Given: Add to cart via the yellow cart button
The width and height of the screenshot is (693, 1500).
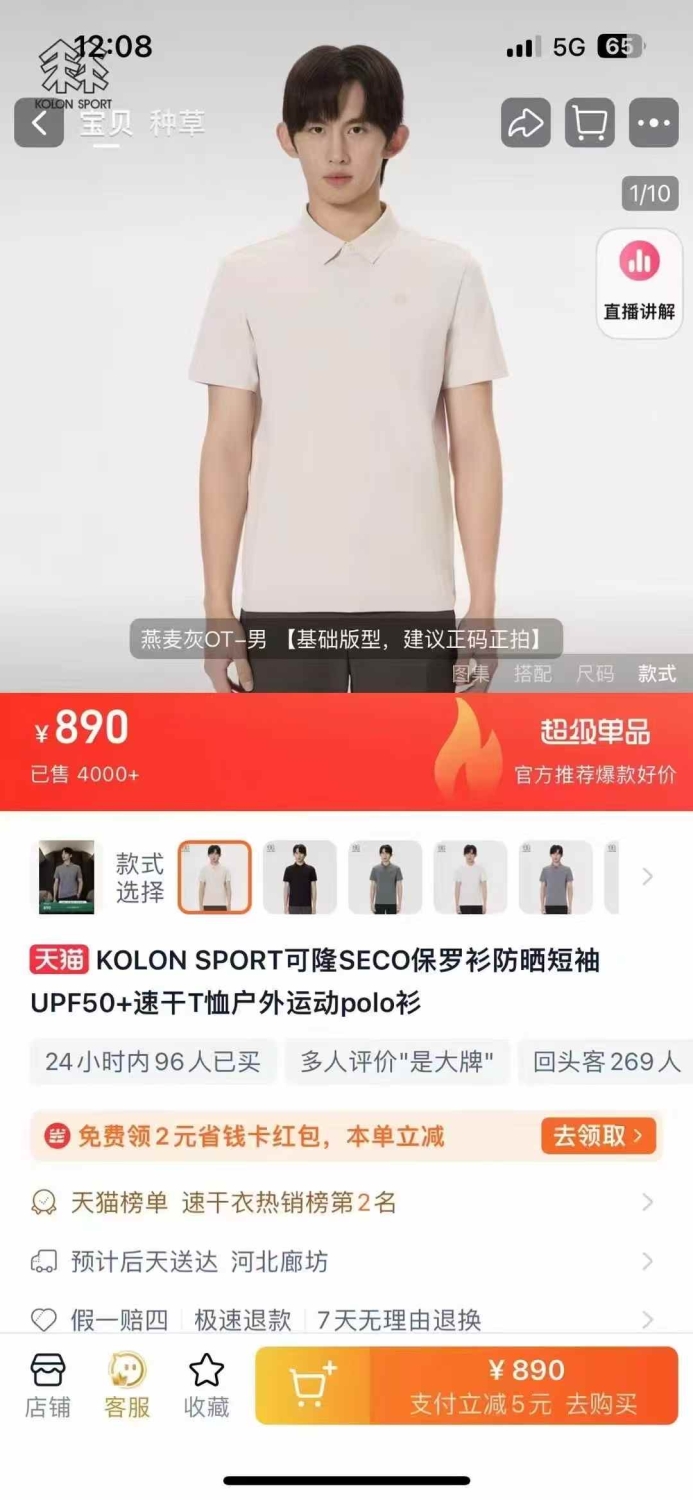Looking at the screenshot, I should pos(313,1385).
